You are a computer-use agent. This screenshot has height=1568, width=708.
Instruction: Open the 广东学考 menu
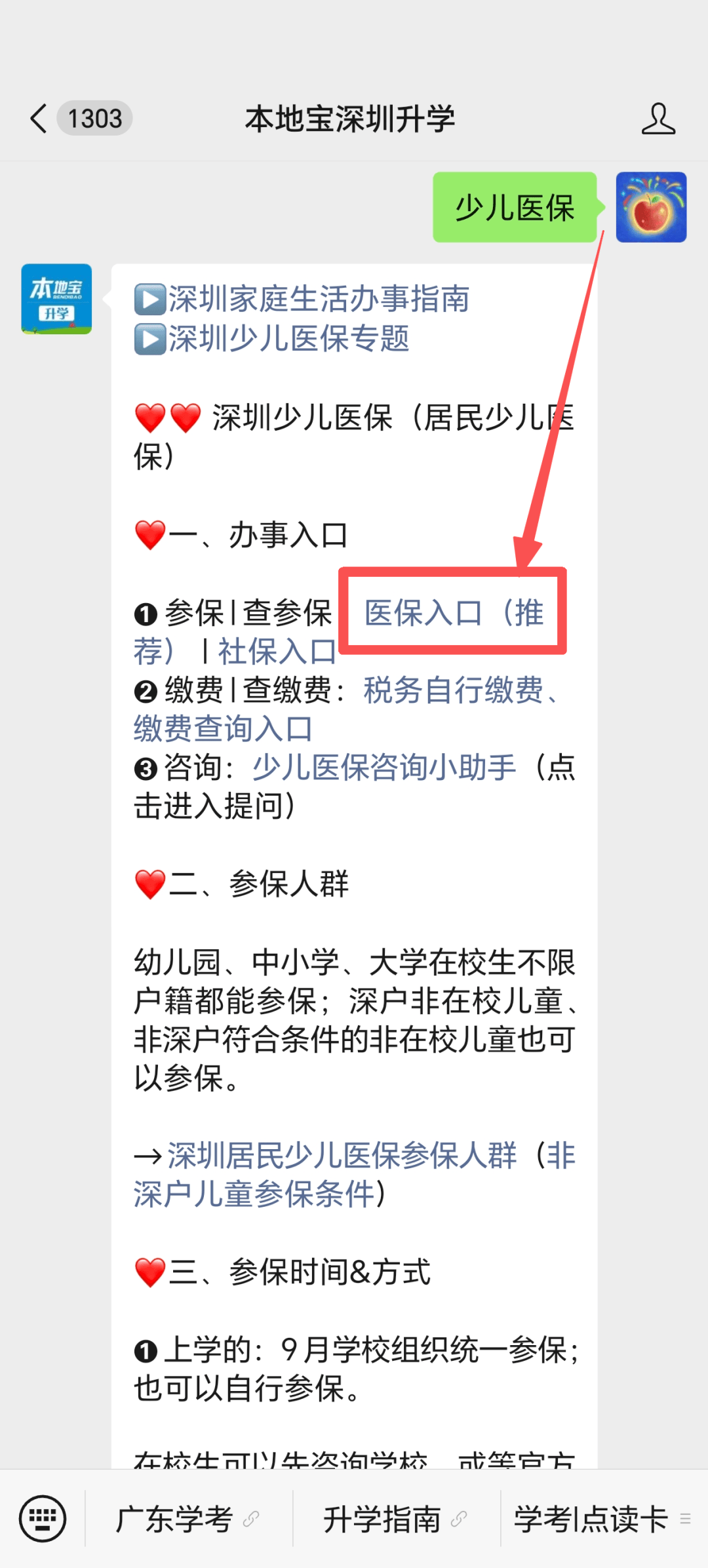coord(189,1519)
